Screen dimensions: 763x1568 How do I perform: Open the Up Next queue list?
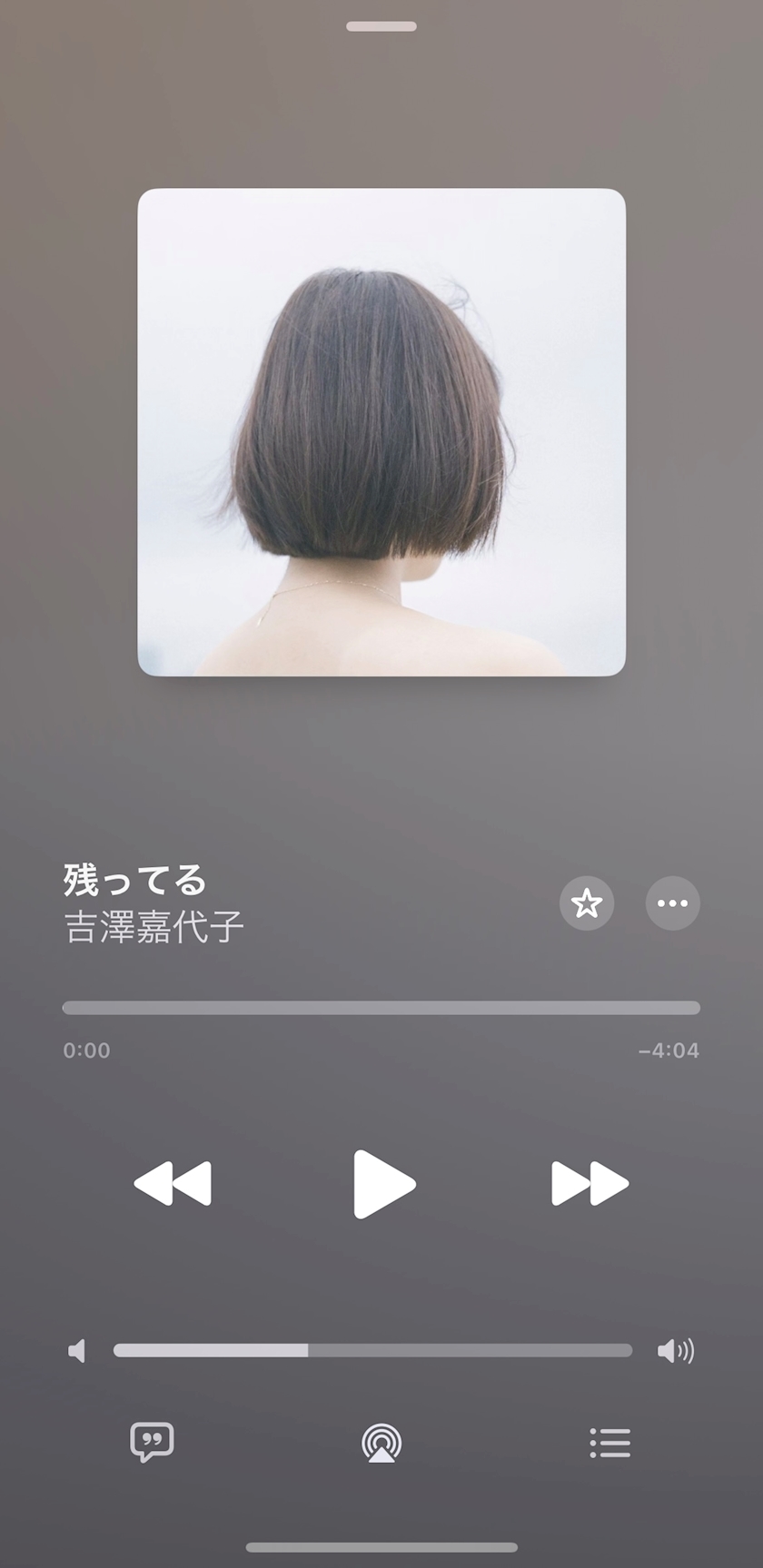(x=609, y=1443)
